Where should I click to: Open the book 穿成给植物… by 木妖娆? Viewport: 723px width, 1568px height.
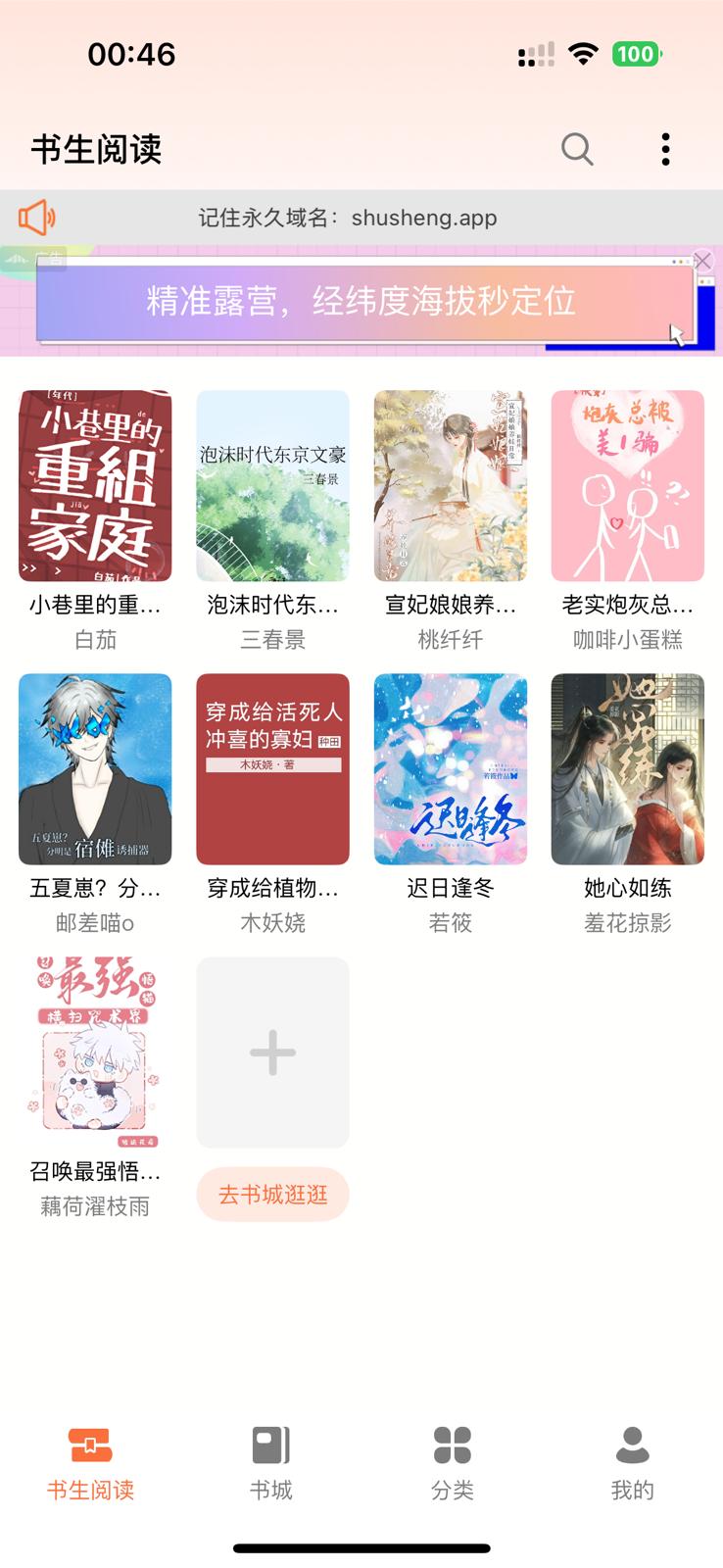click(x=272, y=769)
